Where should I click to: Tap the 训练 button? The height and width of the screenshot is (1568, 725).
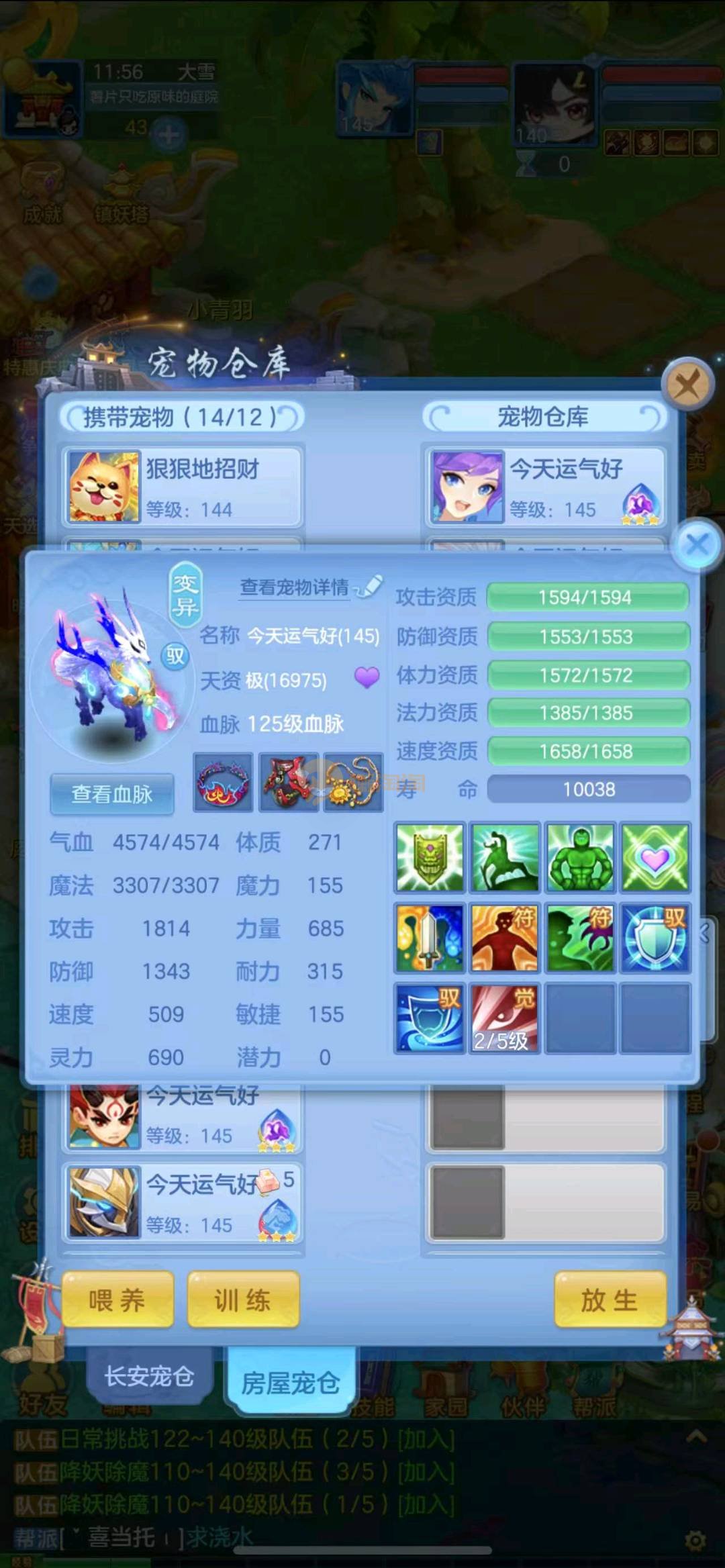[x=242, y=1300]
